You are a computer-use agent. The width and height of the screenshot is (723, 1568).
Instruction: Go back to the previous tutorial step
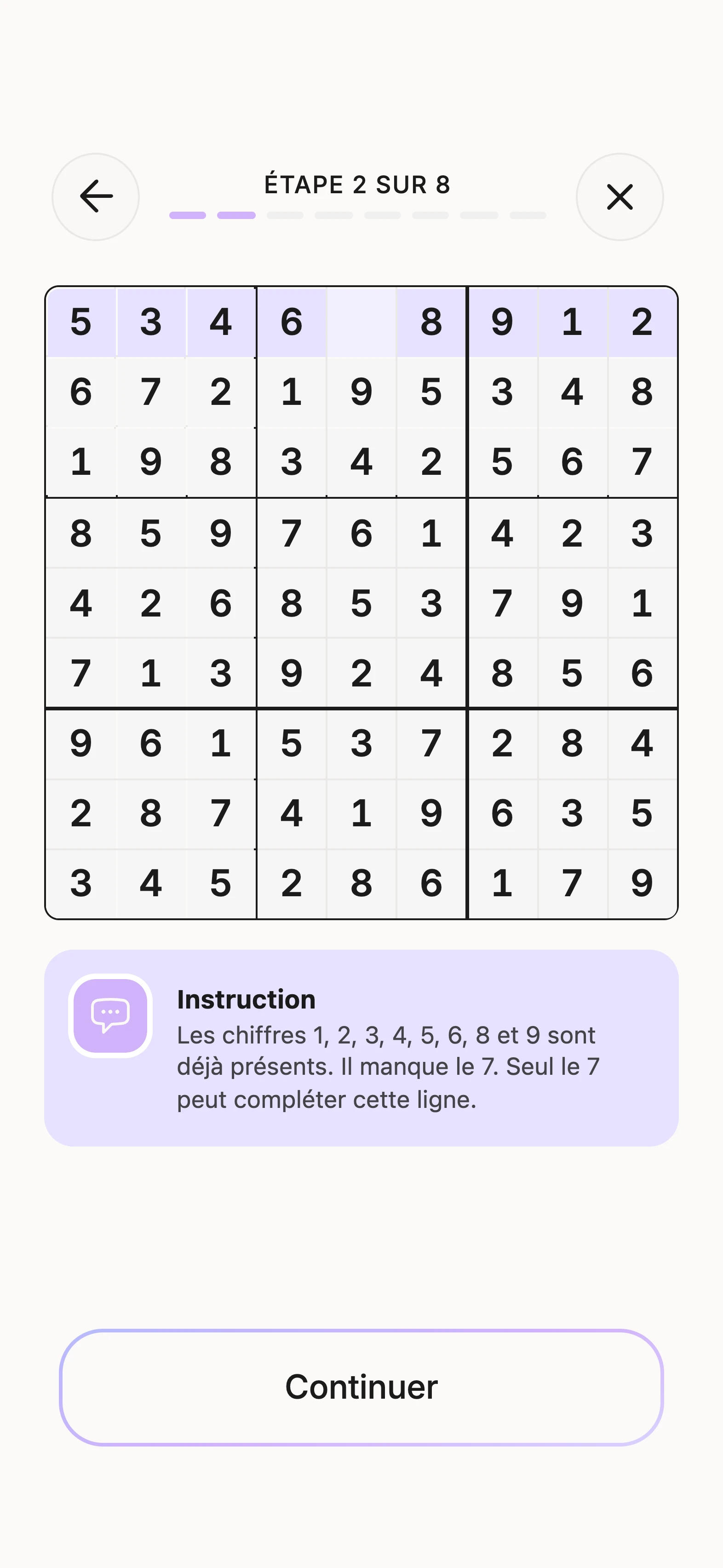(x=96, y=196)
